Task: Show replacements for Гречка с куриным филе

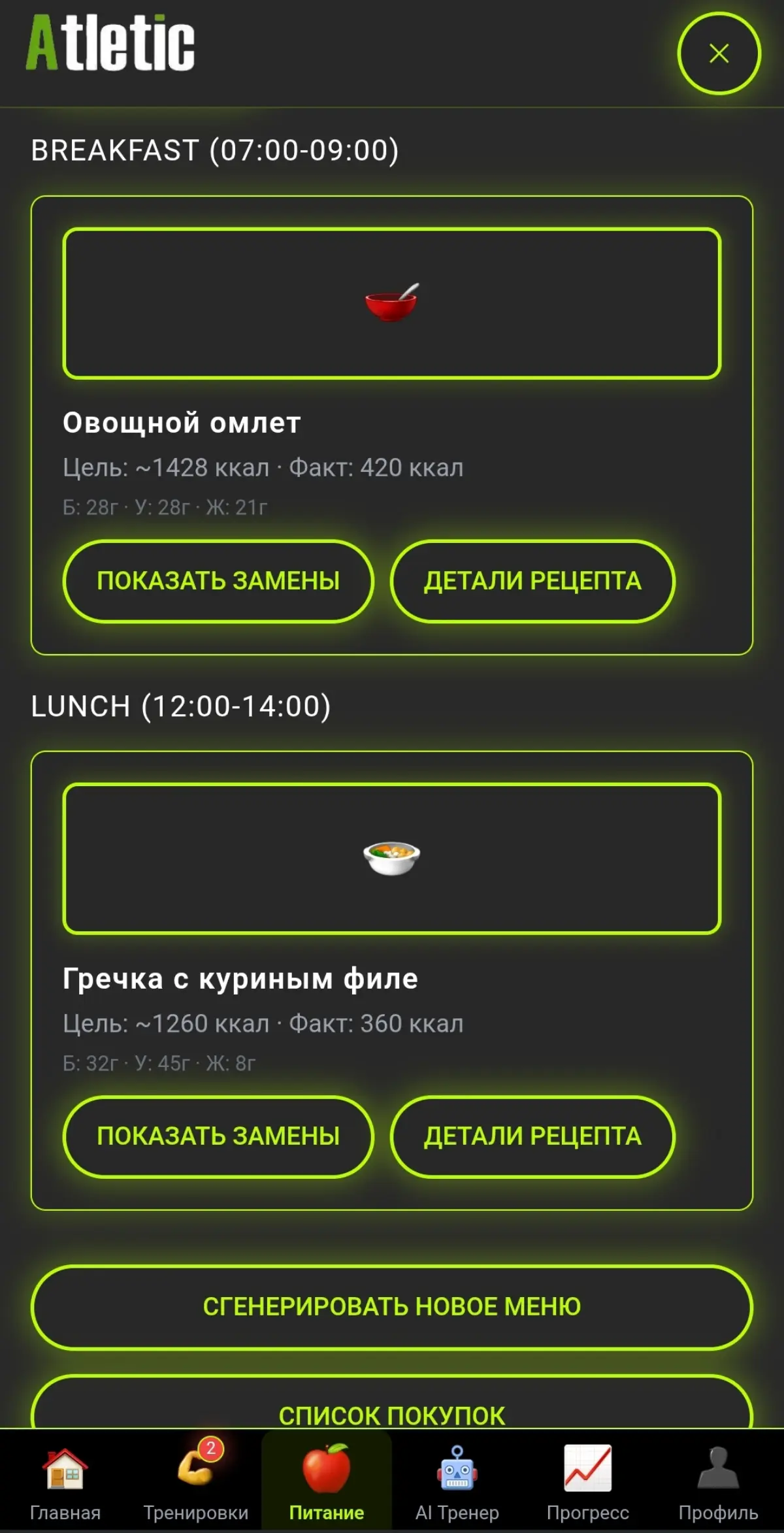Action: click(219, 1137)
